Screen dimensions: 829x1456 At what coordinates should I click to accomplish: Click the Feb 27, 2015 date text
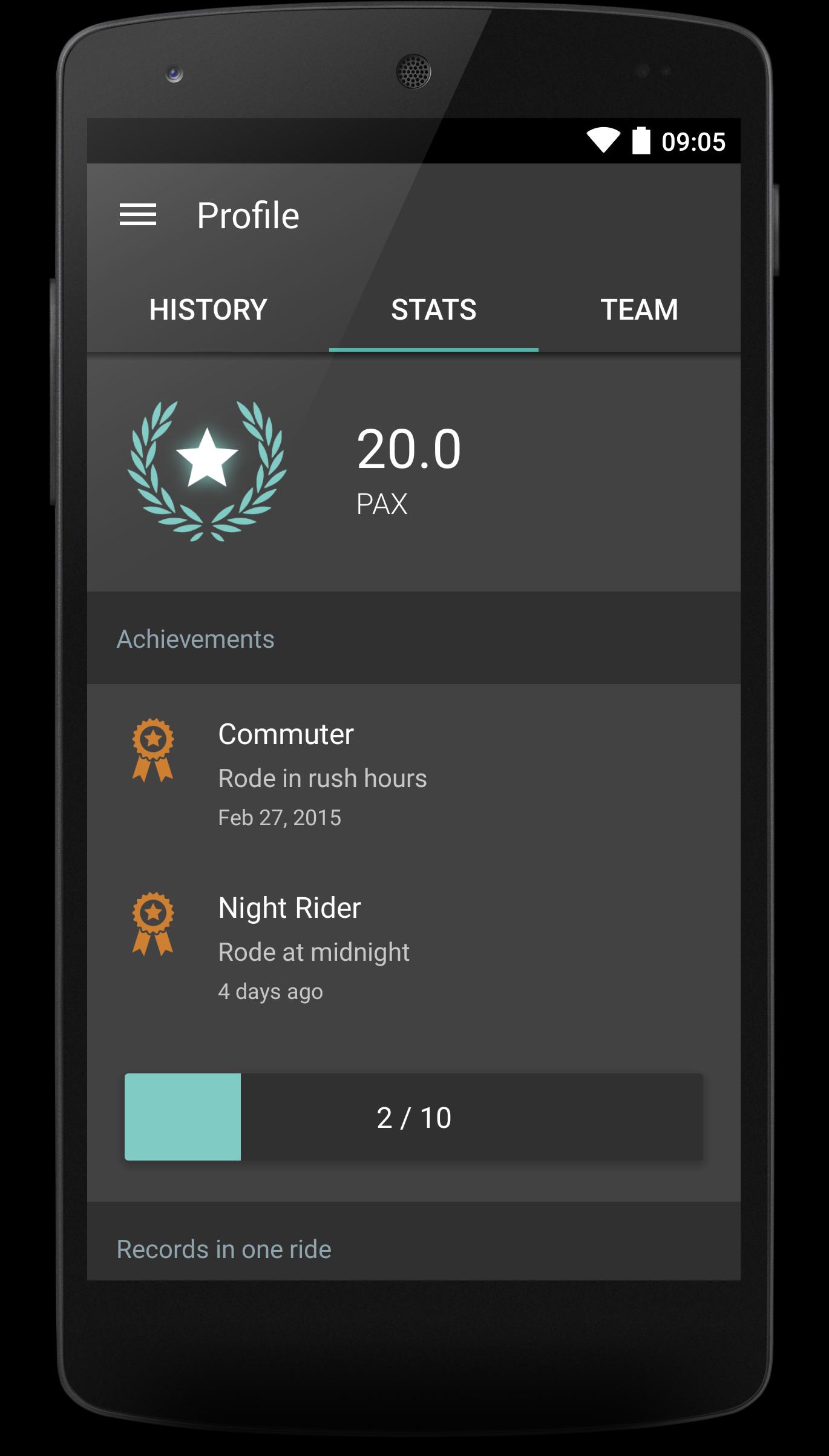tap(280, 816)
